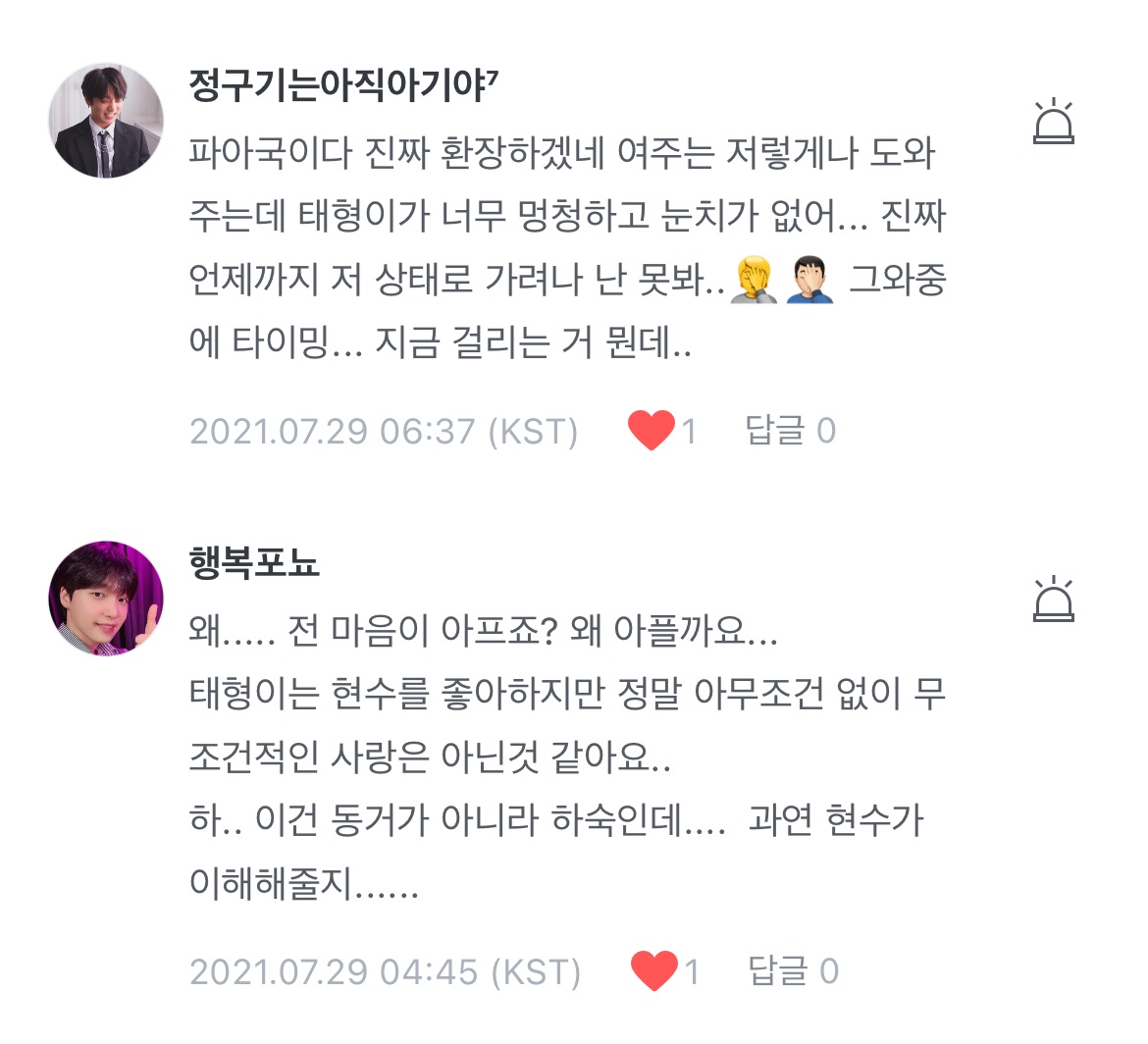Like the comment by 행복포뇨

pyautogui.click(x=653, y=971)
